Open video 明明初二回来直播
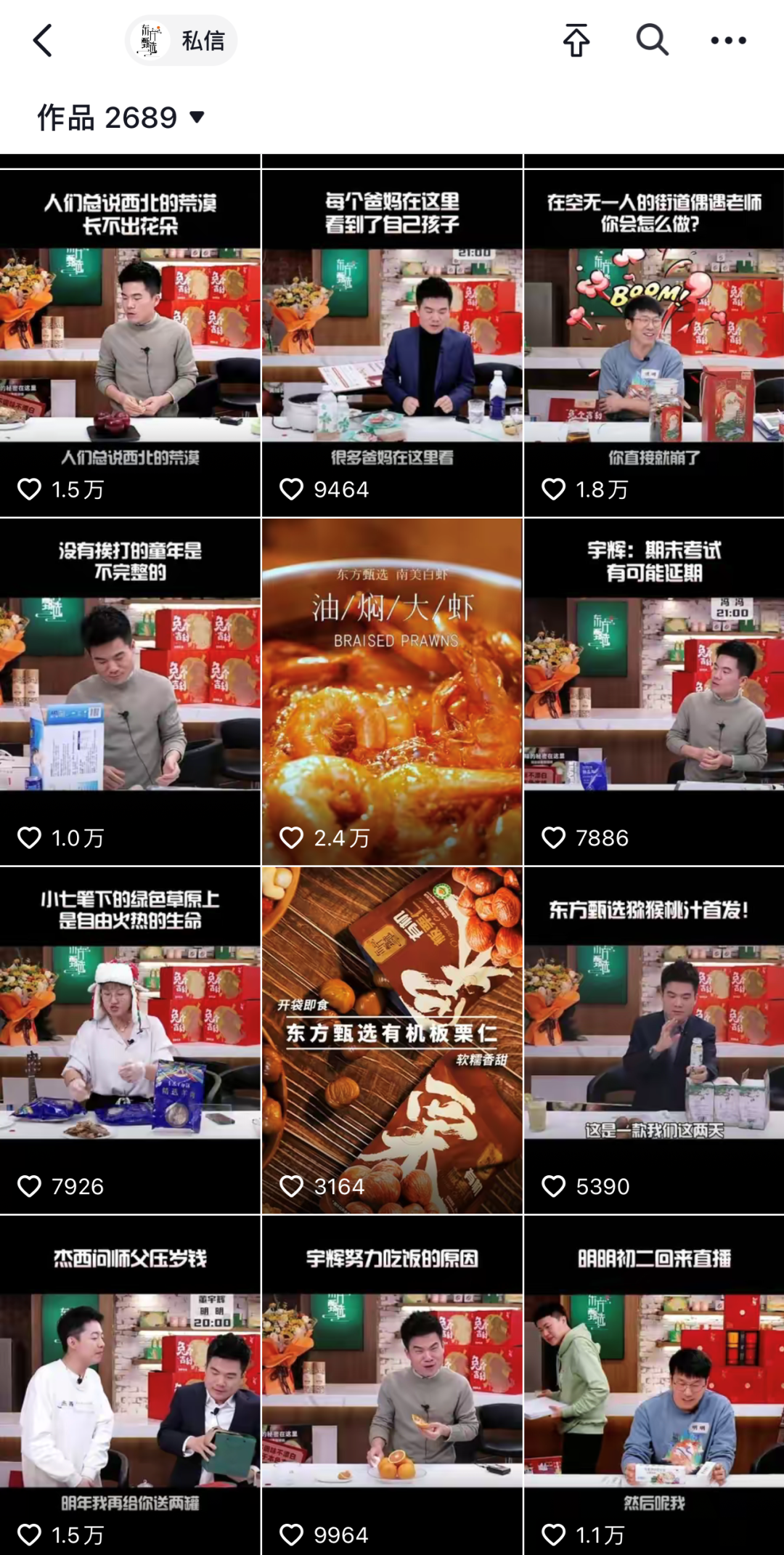This screenshot has height=1555, width=784. coord(654,1387)
